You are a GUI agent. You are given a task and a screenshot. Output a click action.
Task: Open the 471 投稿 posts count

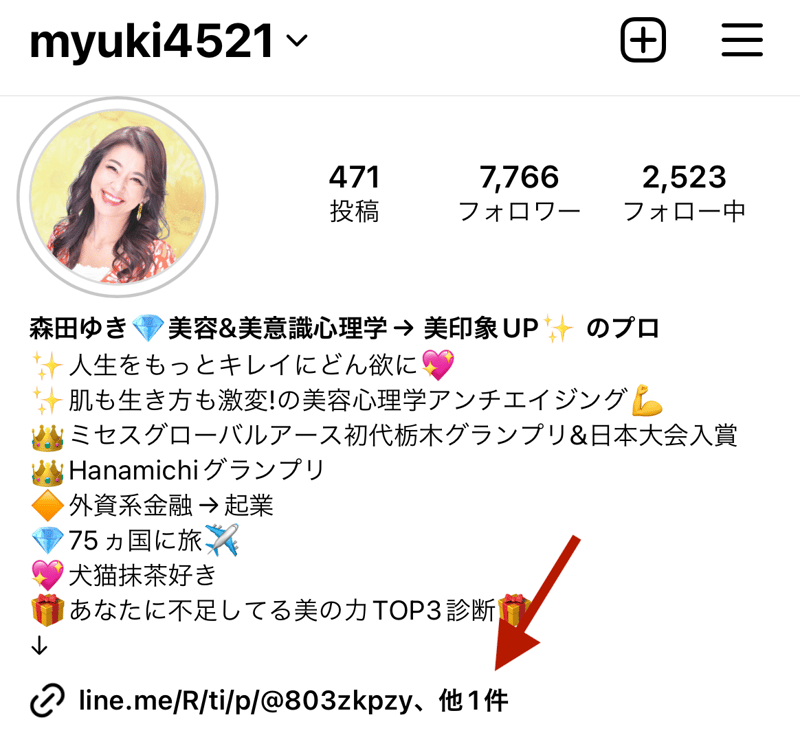pos(354,194)
